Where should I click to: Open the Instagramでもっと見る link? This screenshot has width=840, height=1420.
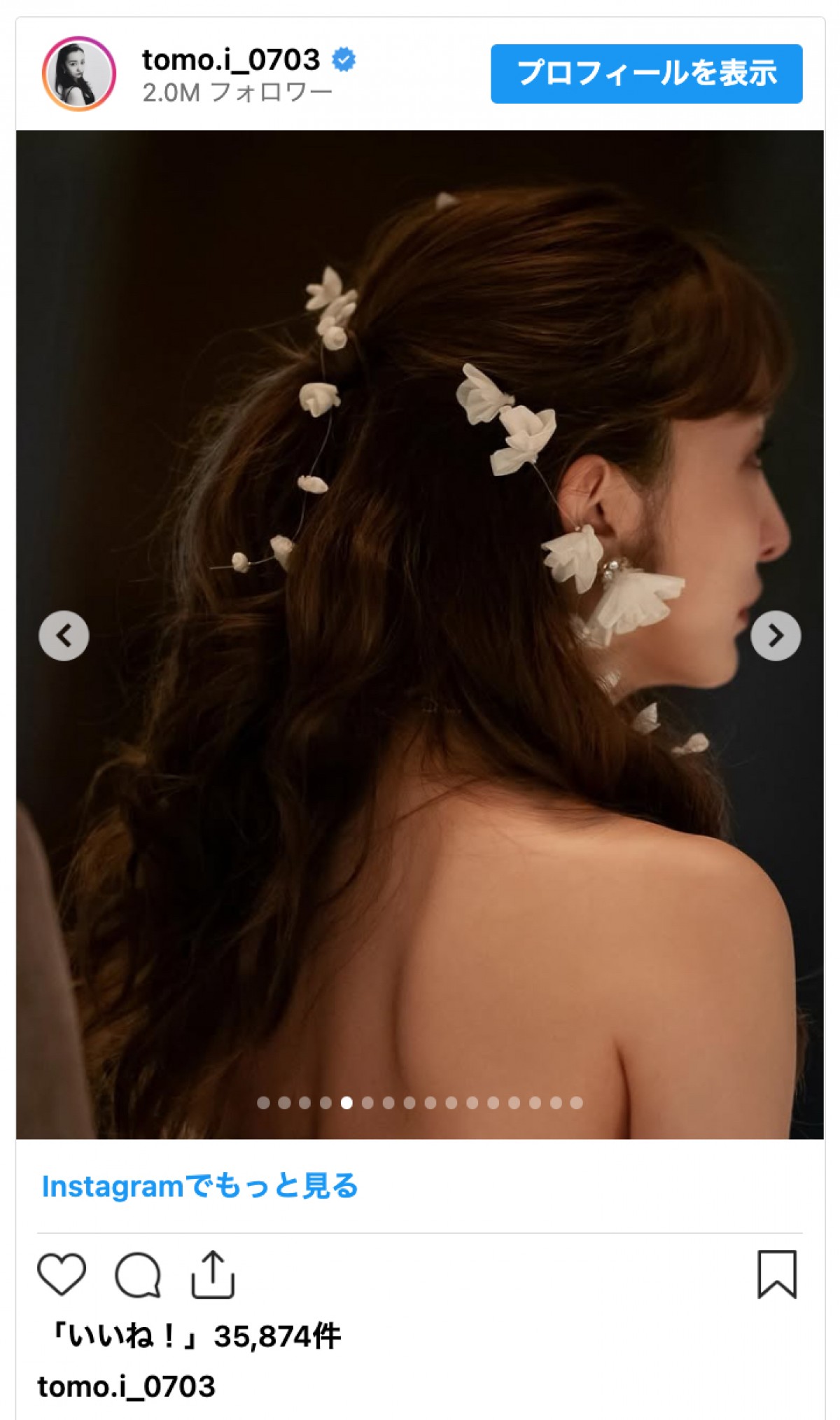tap(200, 1186)
